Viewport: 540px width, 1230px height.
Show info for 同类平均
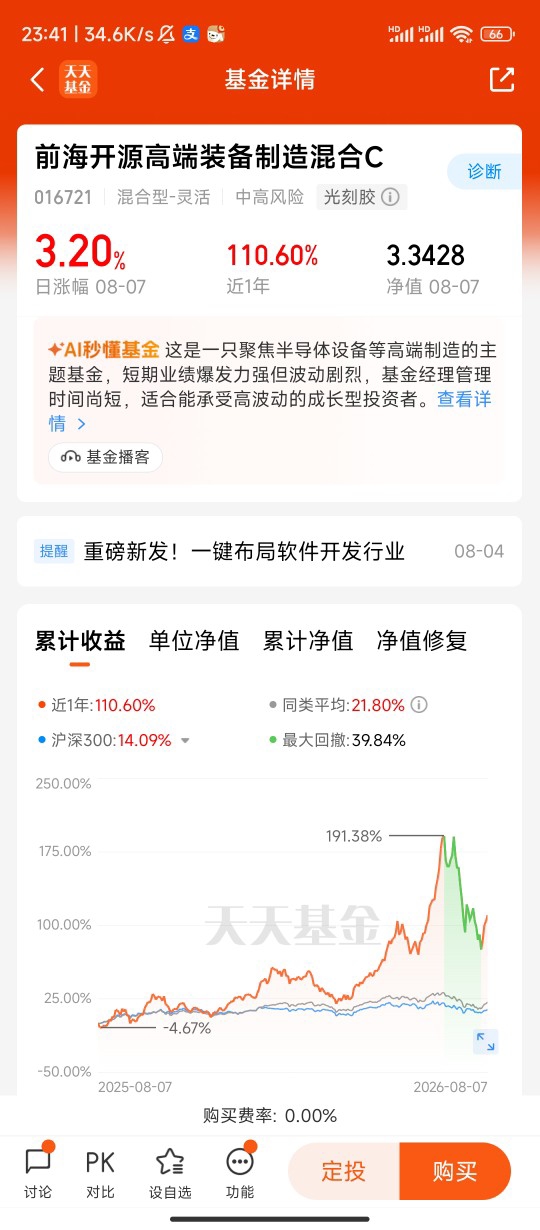(x=419, y=705)
